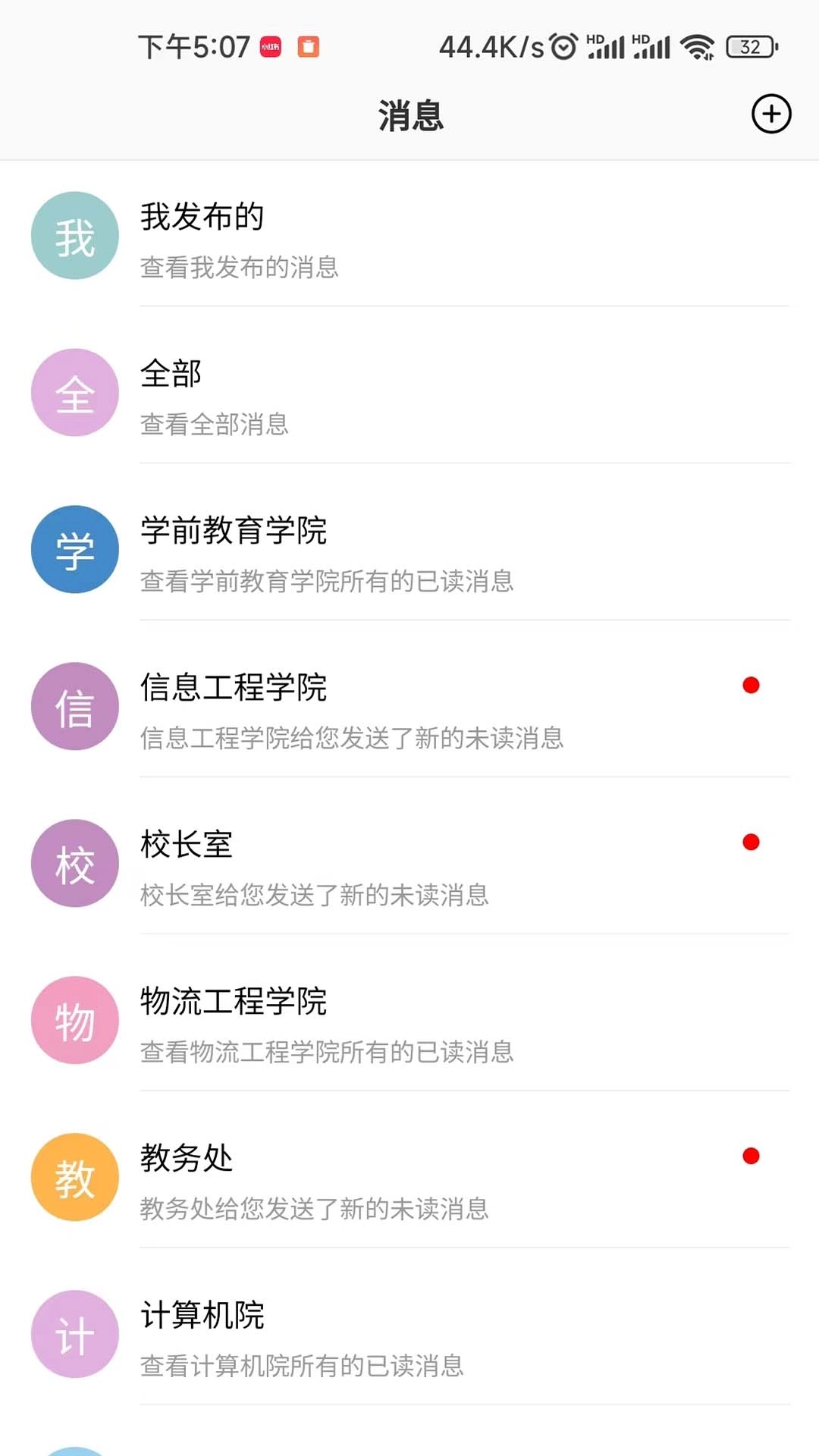
Task: Tap the 校长室 avatar icon
Action: point(74,863)
